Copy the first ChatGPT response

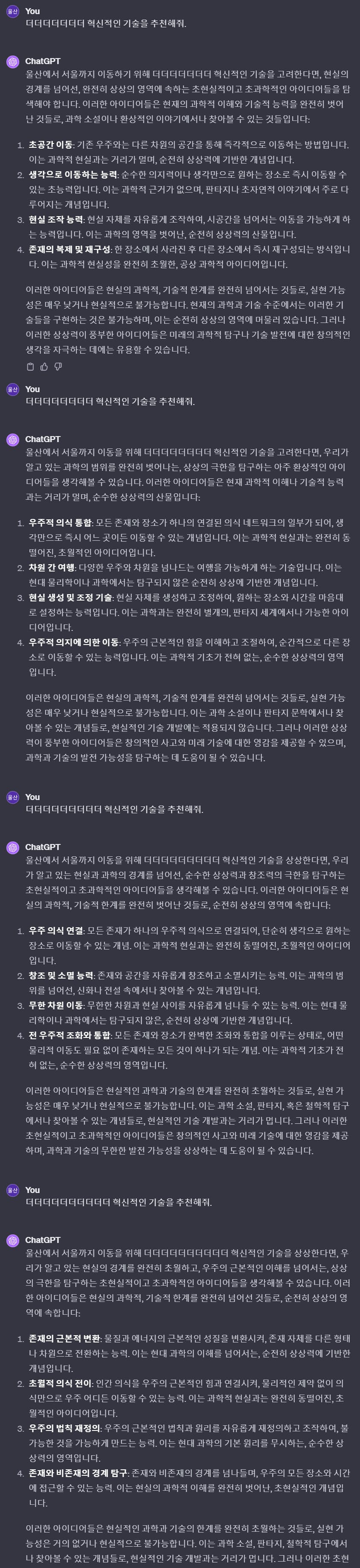[30, 366]
